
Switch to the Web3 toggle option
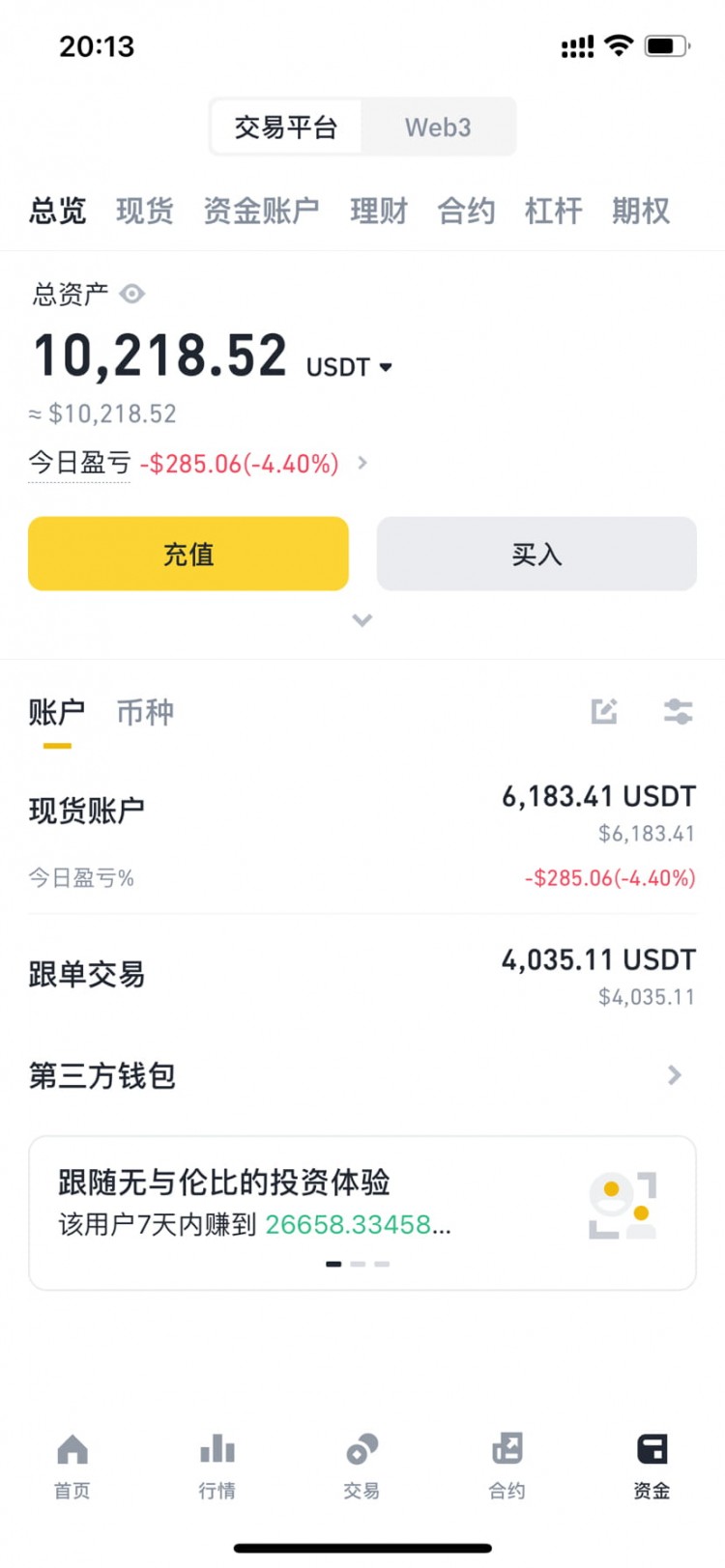440,127
